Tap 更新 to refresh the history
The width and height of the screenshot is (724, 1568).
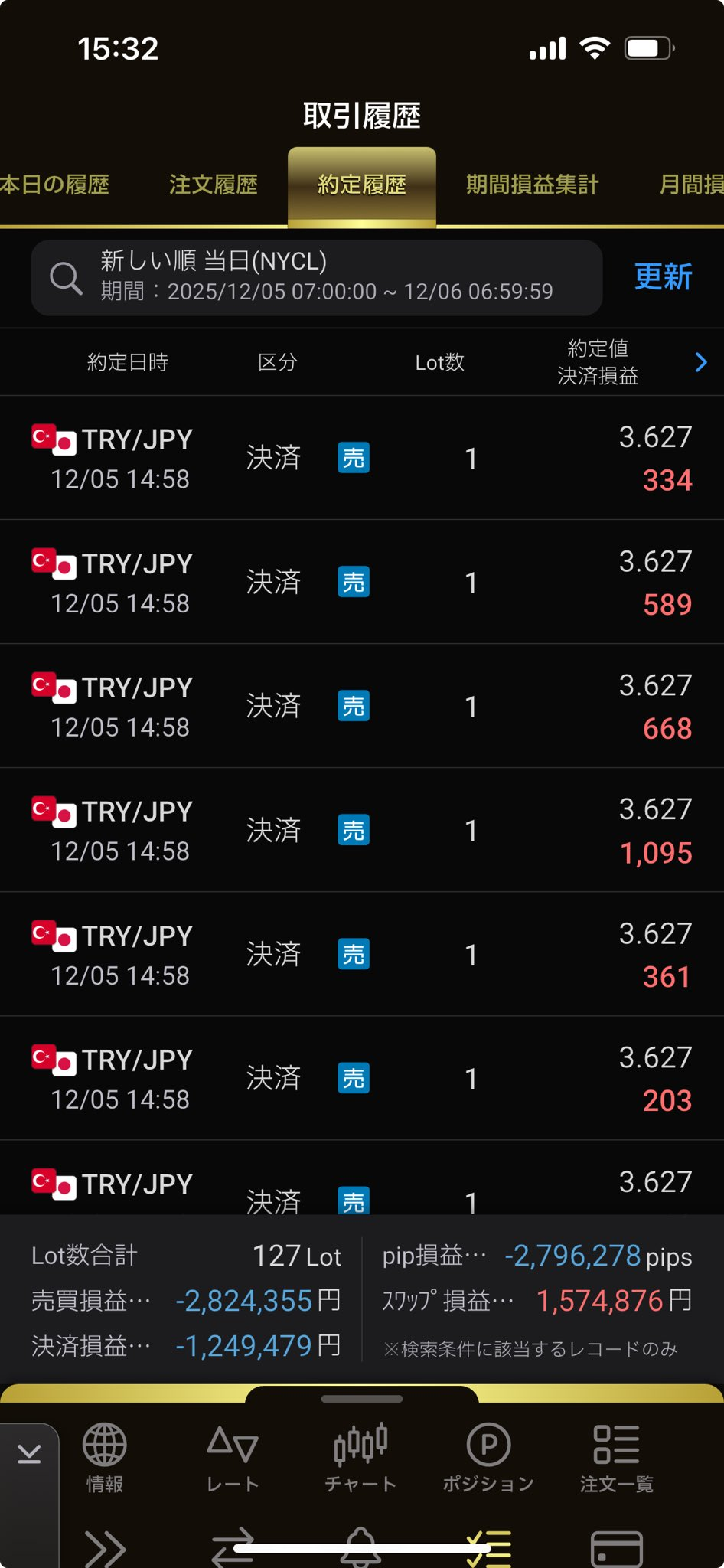[663, 277]
